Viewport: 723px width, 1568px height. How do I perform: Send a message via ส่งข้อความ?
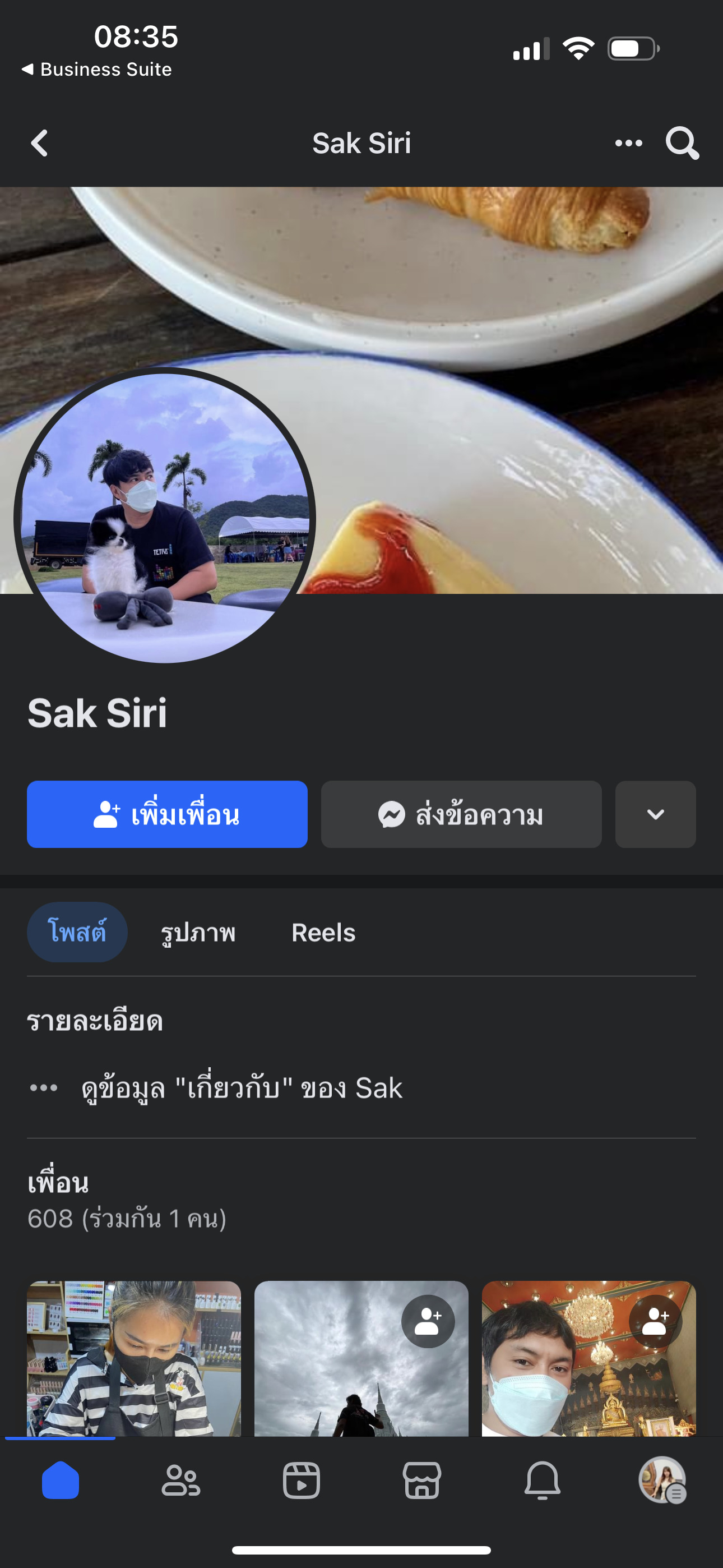[x=461, y=814]
